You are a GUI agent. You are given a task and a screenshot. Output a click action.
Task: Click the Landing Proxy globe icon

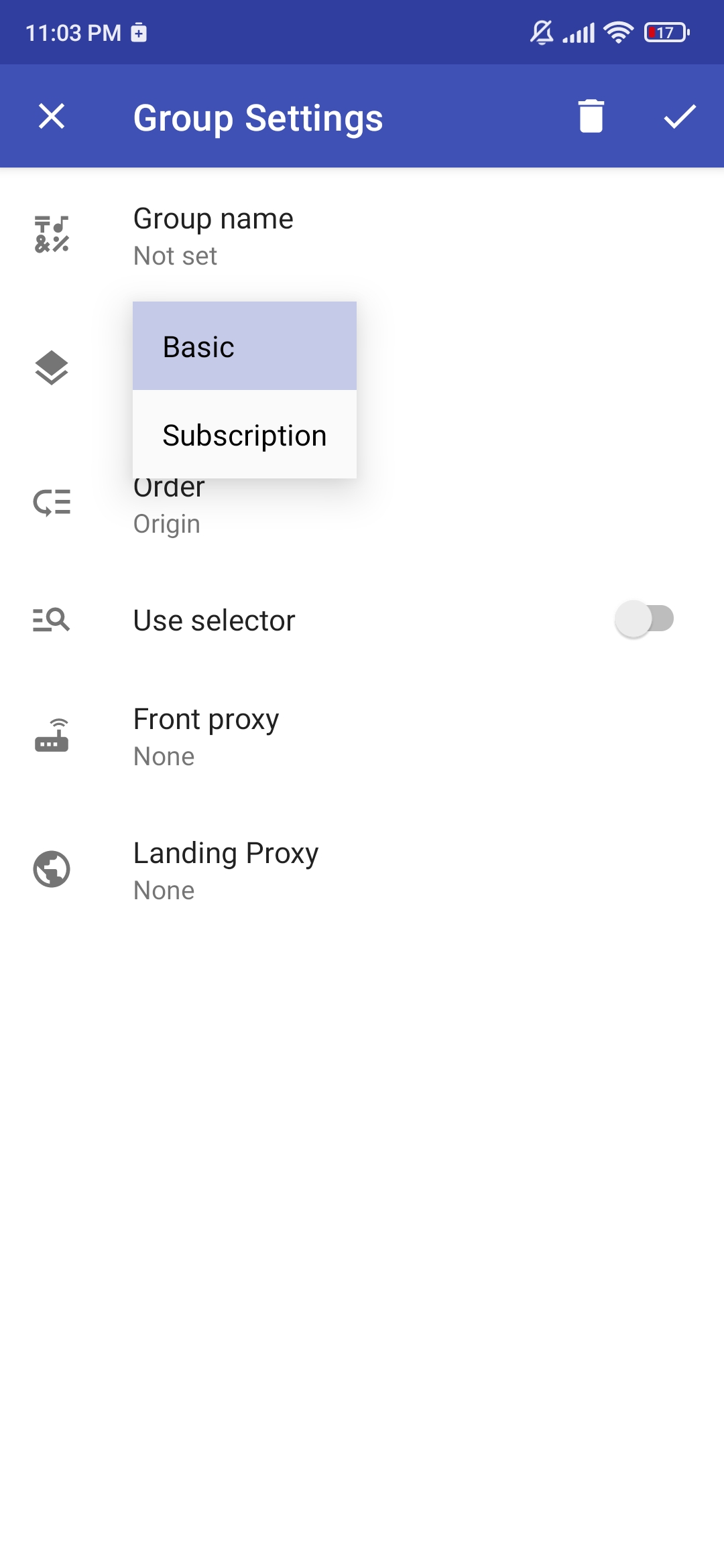pos(51,870)
